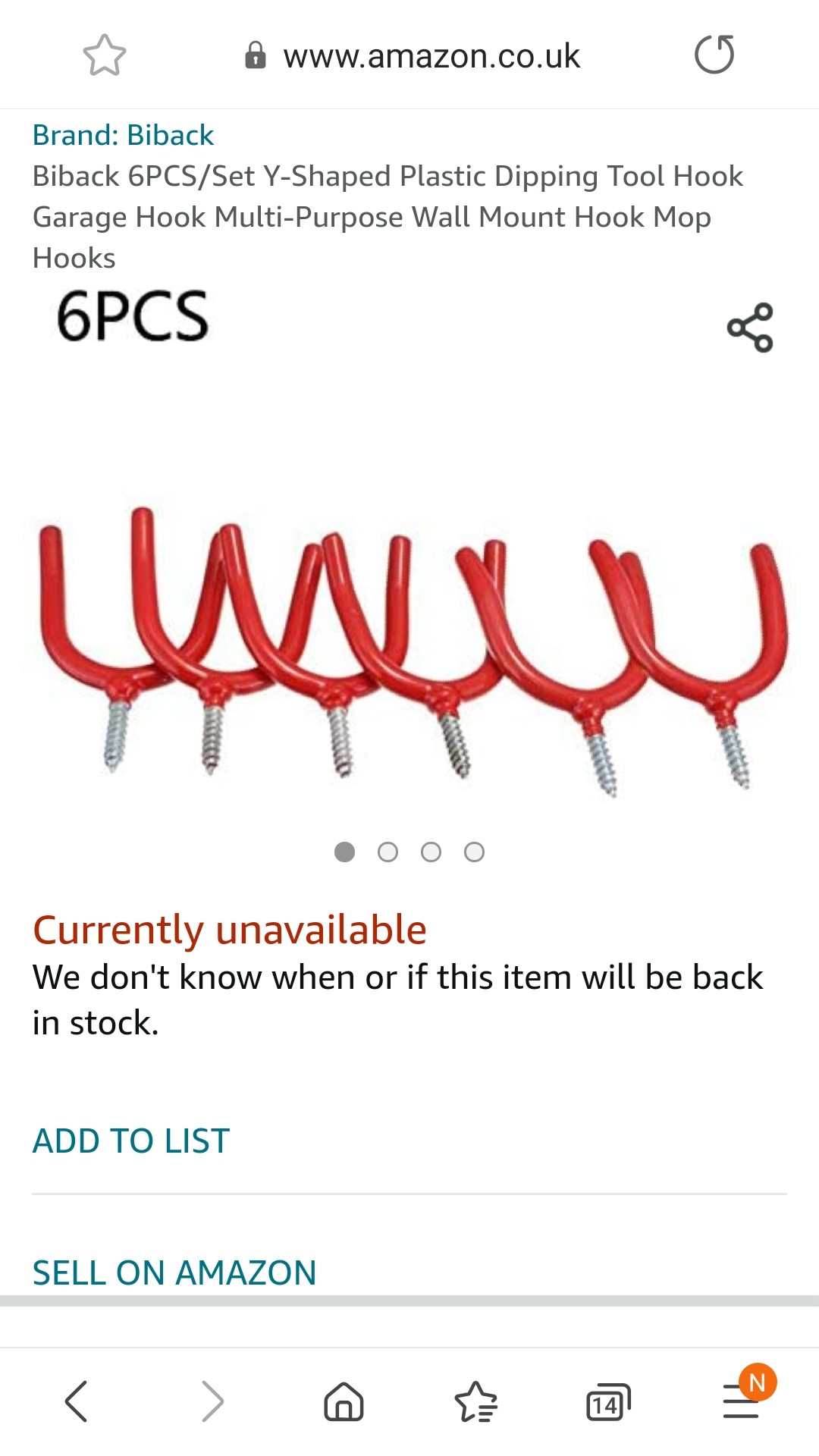Open the SELL ON AMAZON link
Image resolution: width=819 pixels, height=1456 pixels.
(x=174, y=1272)
